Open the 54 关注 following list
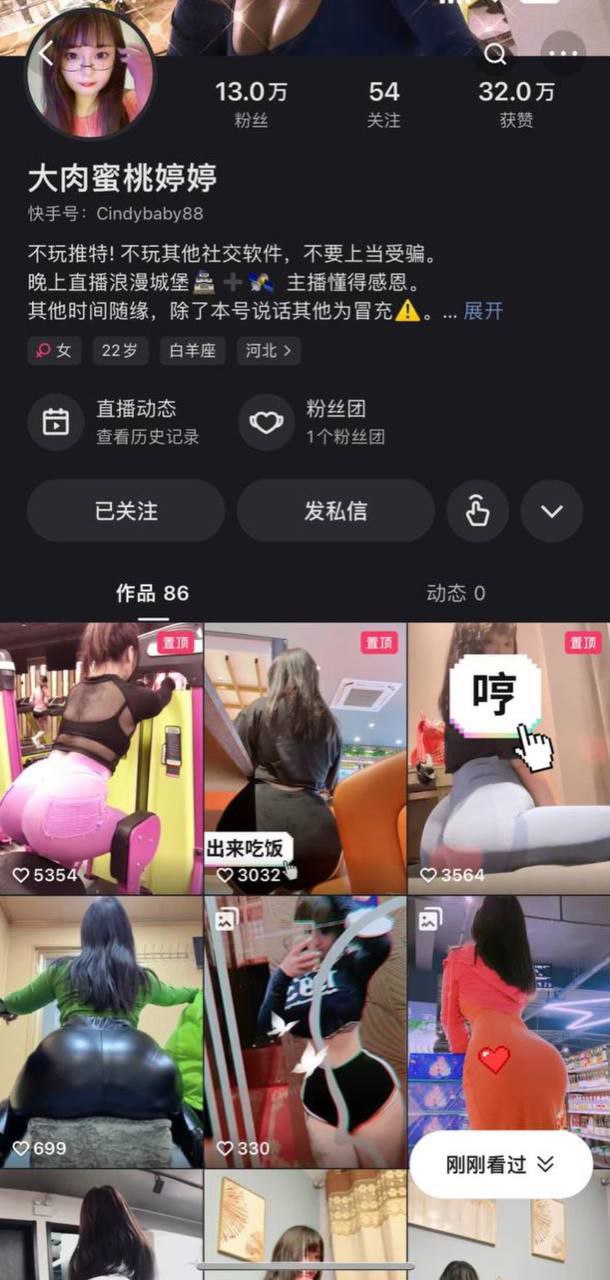The height and width of the screenshot is (1280, 610). coord(384,105)
